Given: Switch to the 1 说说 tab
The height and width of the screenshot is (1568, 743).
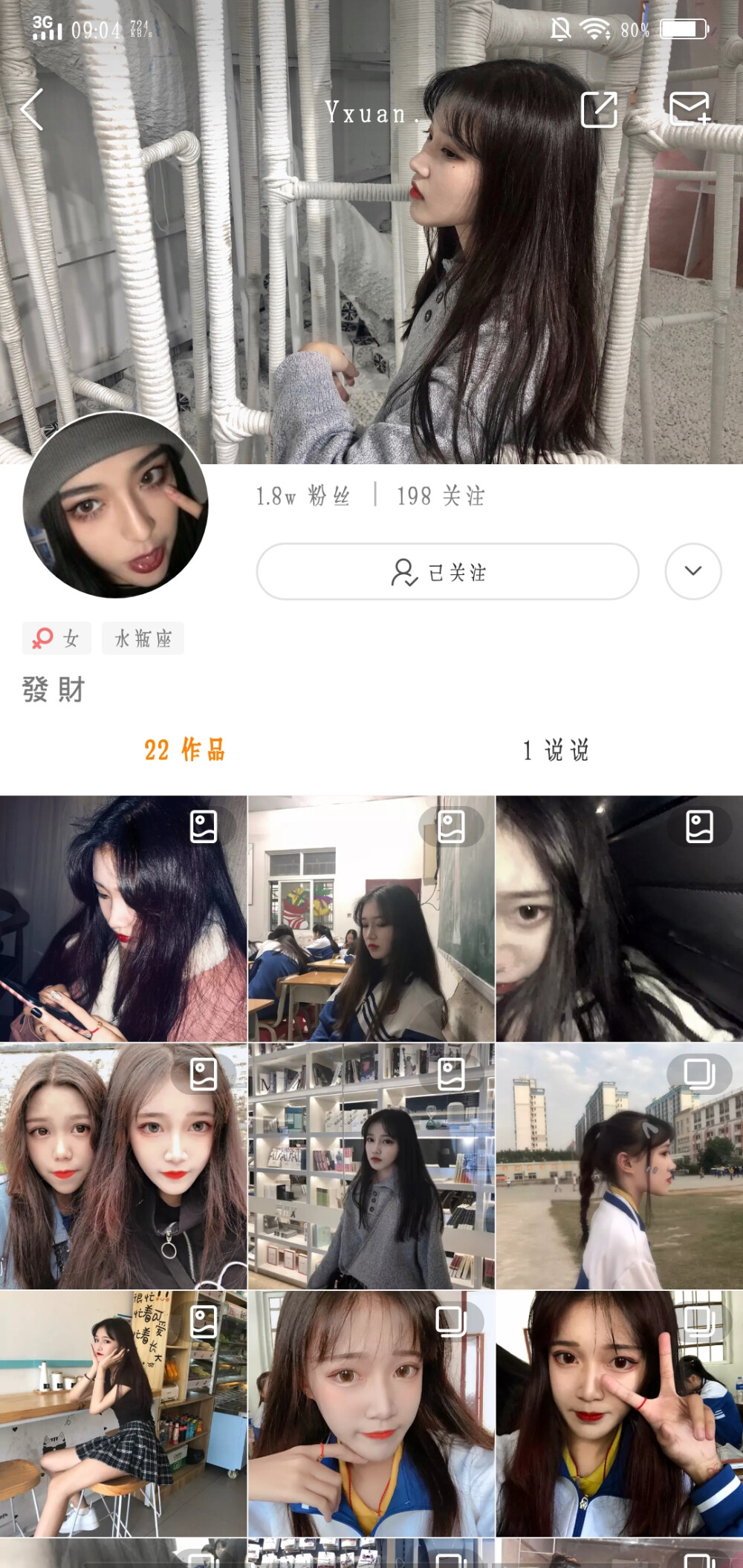Looking at the screenshot, I should pos(556,750).
